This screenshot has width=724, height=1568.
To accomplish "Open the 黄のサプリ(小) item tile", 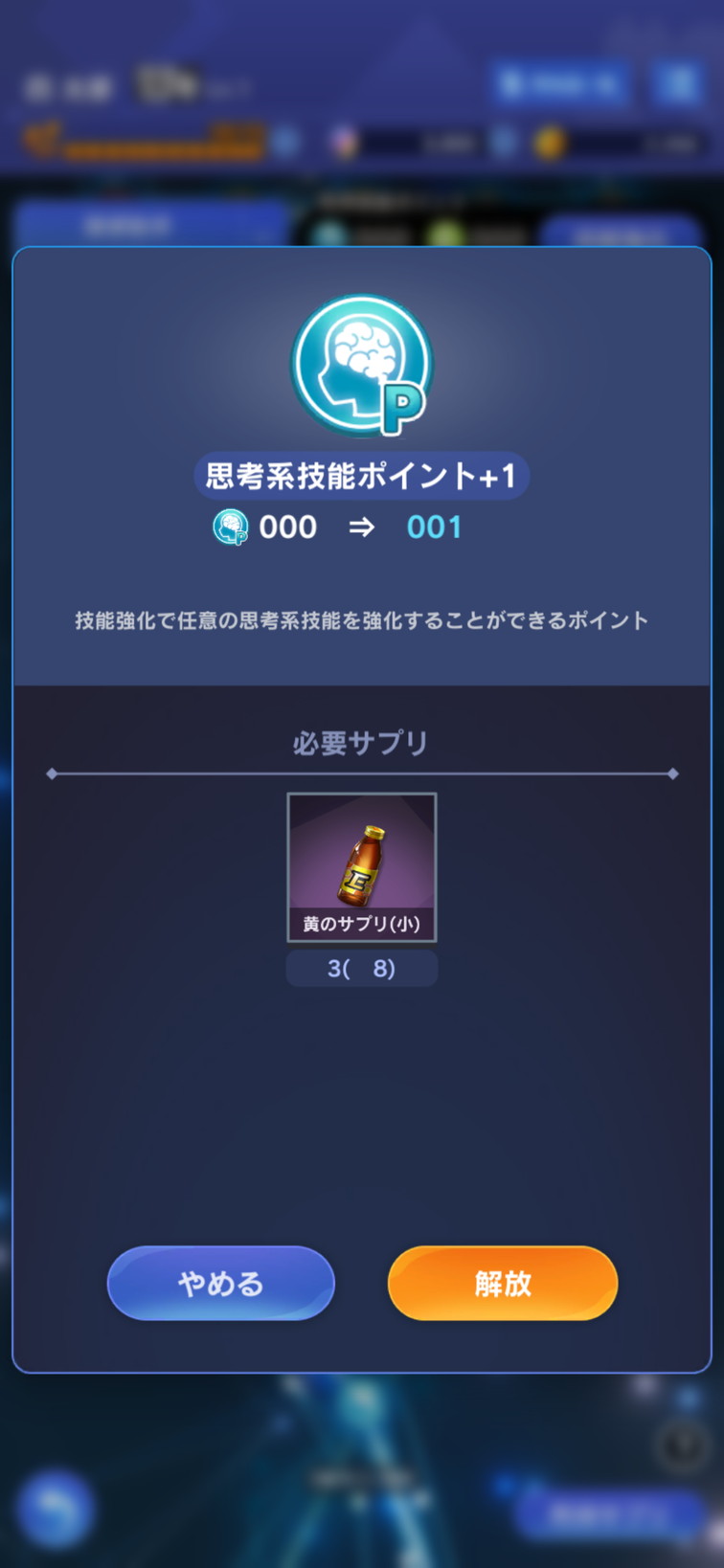I will [362, 866].
